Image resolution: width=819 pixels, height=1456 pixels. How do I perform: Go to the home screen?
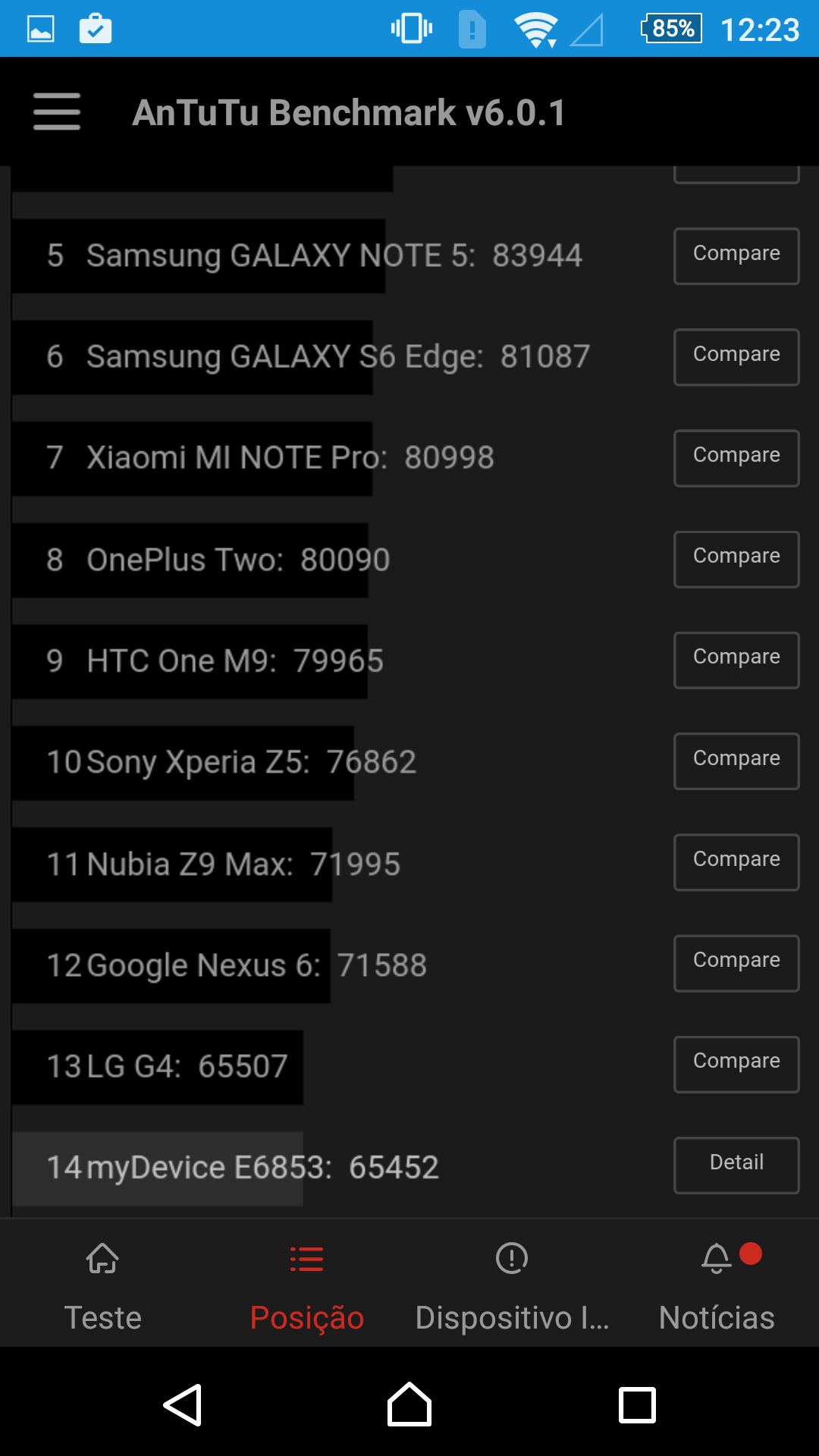(x=409, y=1404)
